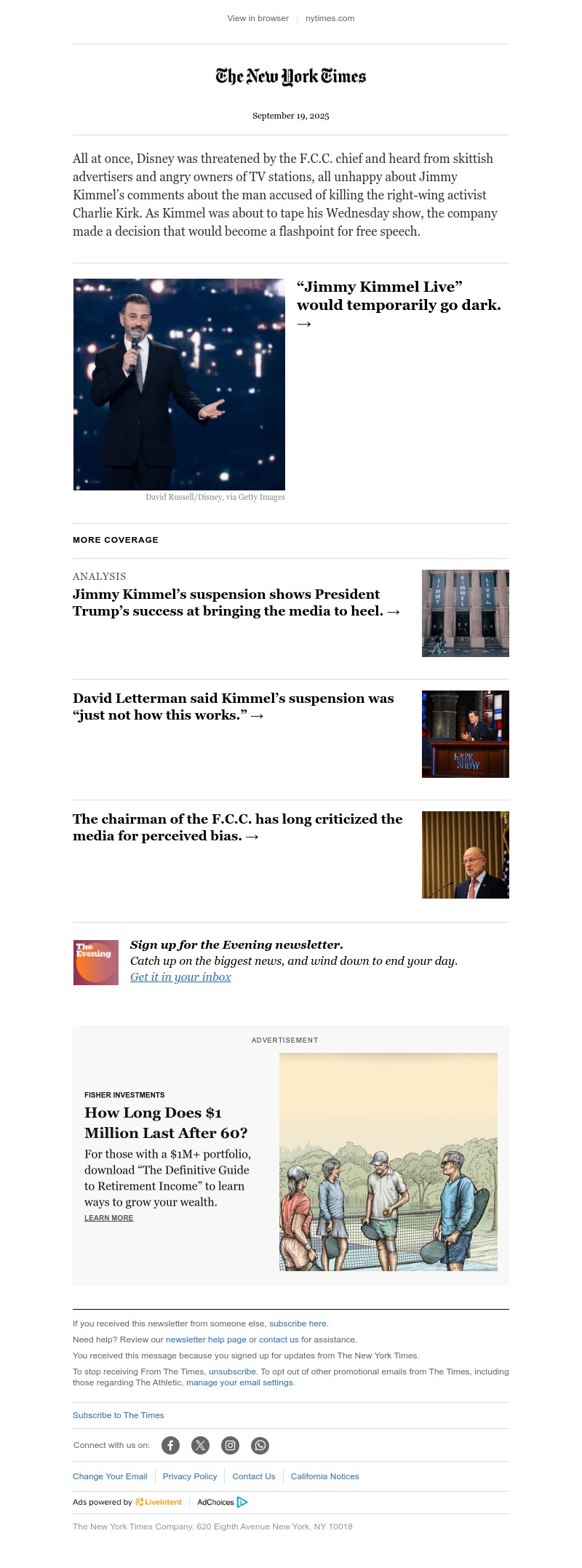Open the View in browser link
Image resolution: width=582 pixels, height=1568 pixels.
click(258, 18)
